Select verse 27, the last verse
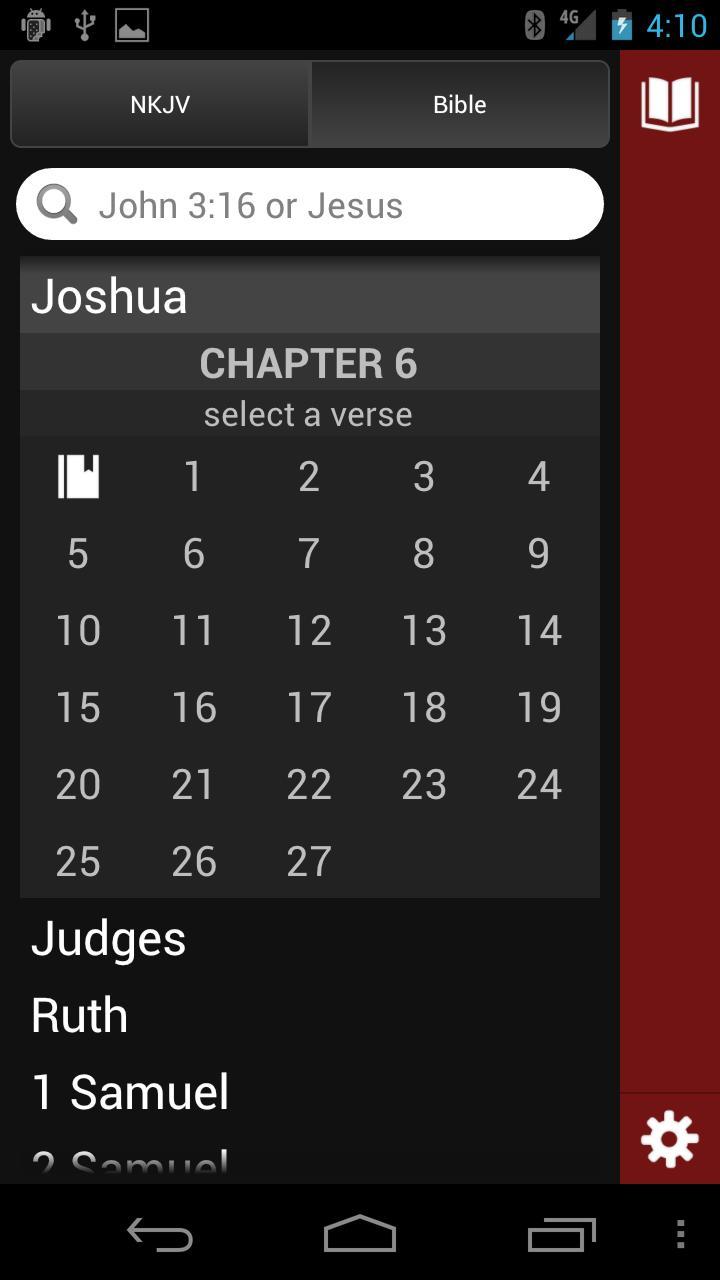 click(308, 860)
